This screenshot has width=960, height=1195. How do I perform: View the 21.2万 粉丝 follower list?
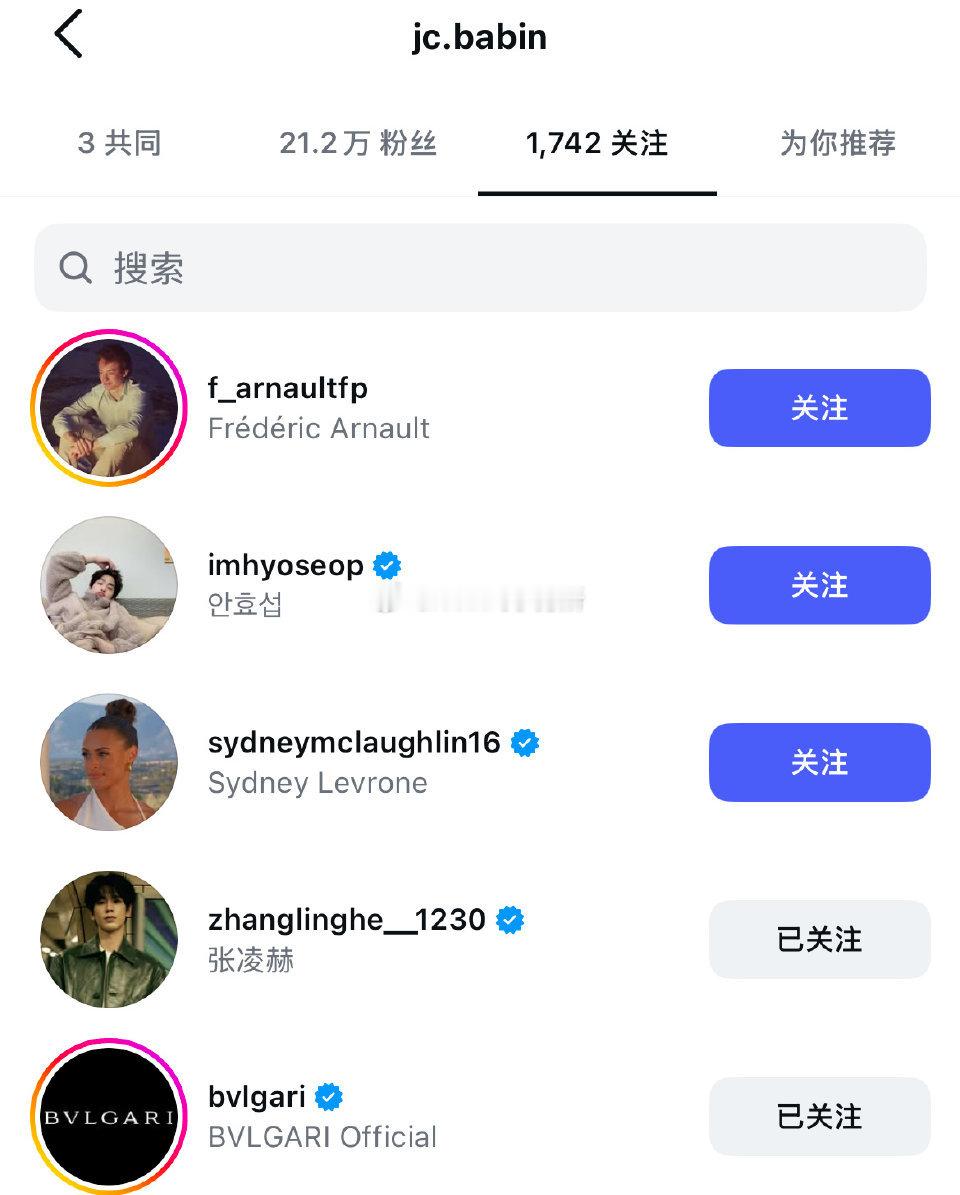[x=358, y=144]
